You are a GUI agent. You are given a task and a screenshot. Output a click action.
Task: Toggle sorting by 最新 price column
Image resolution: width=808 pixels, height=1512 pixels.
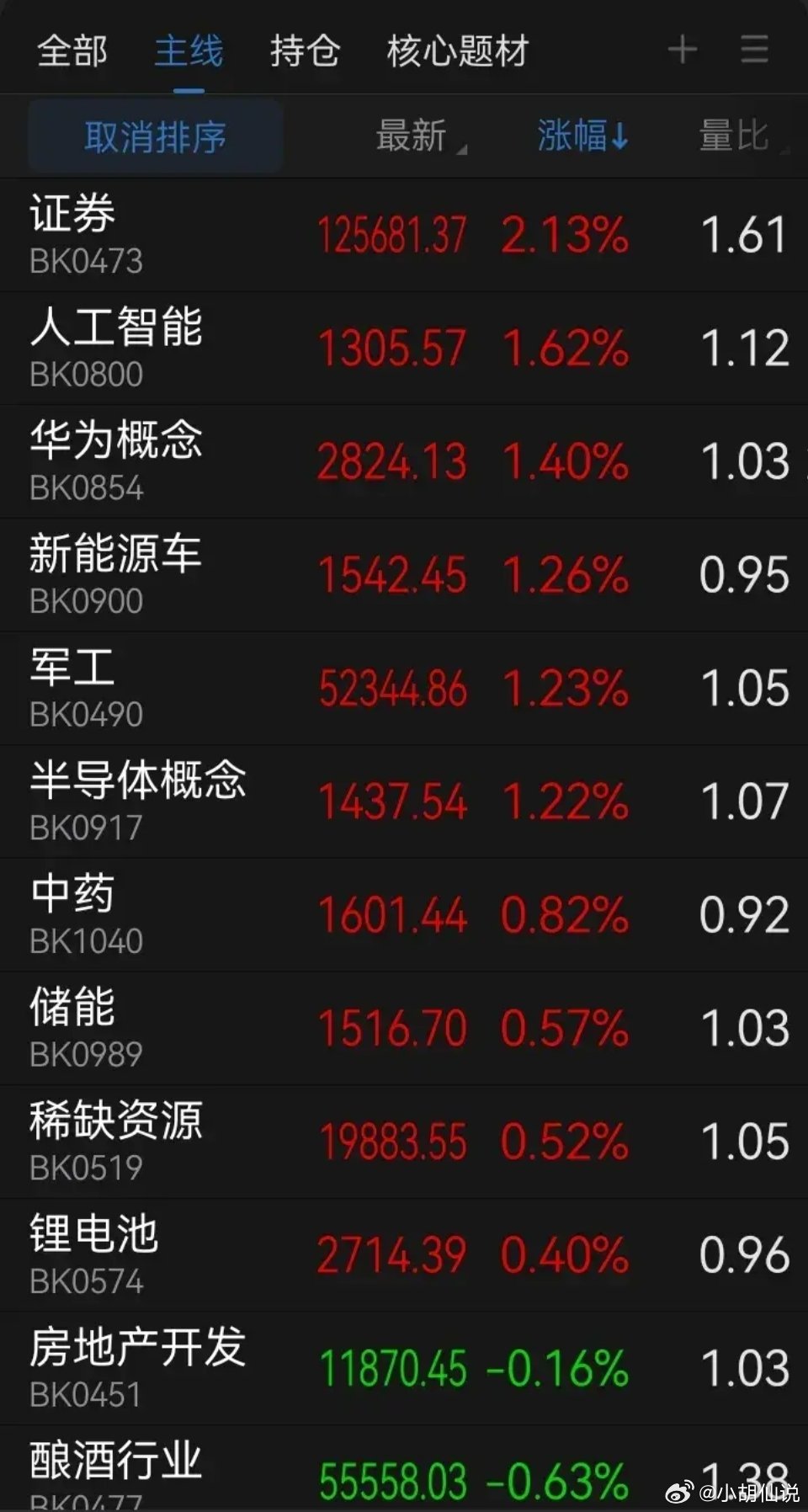click(x=412, y=136)
